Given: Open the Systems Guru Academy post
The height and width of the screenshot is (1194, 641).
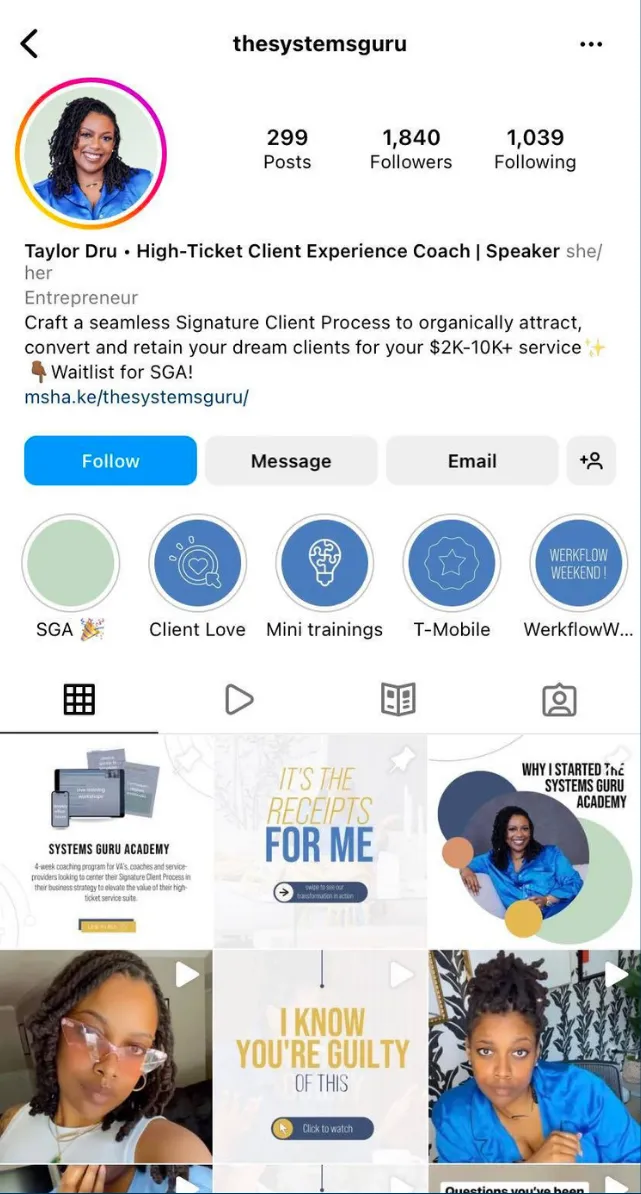Looking at the screenshot, I should 106,841.
